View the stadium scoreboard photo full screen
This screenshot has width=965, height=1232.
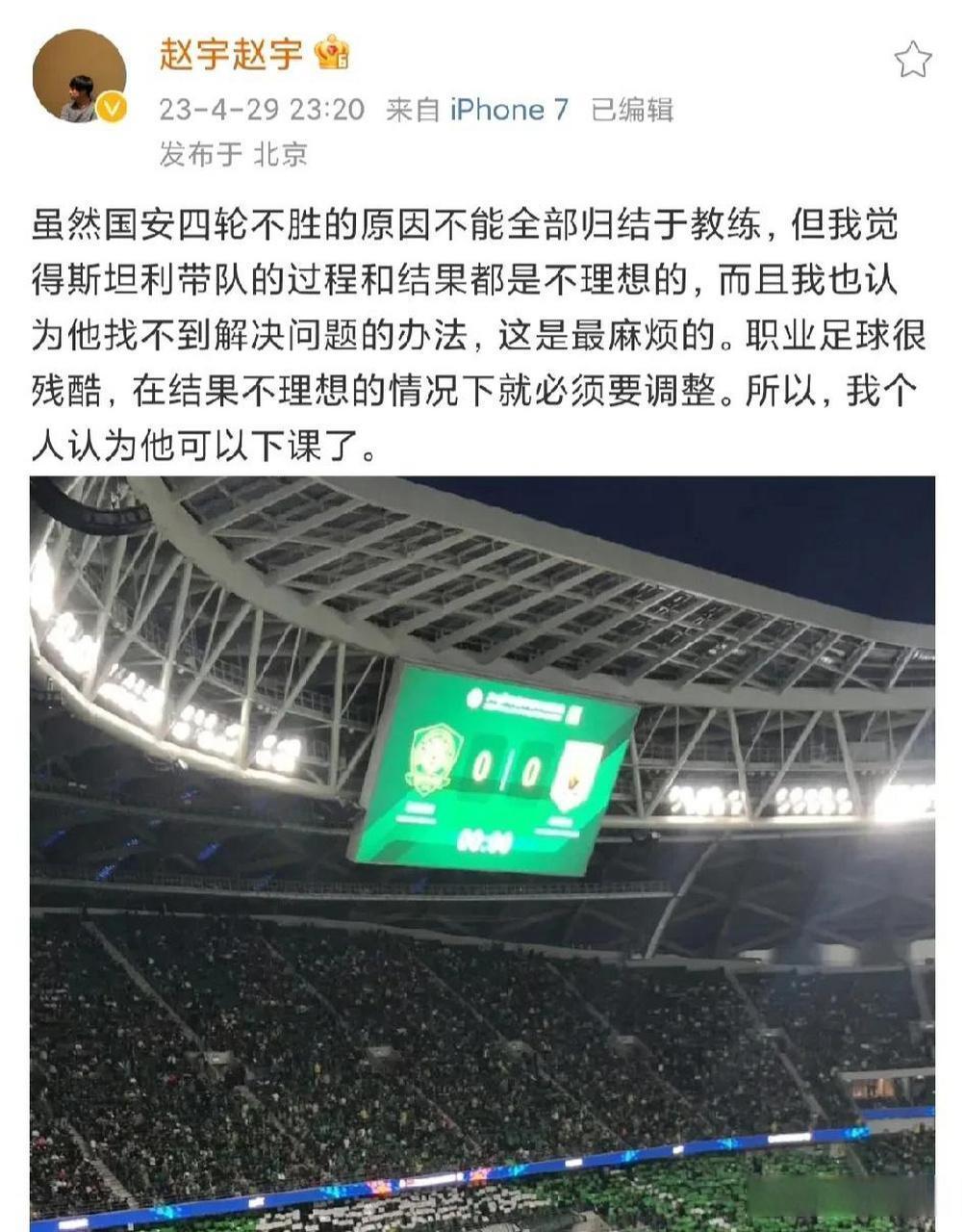click(482, 852)
